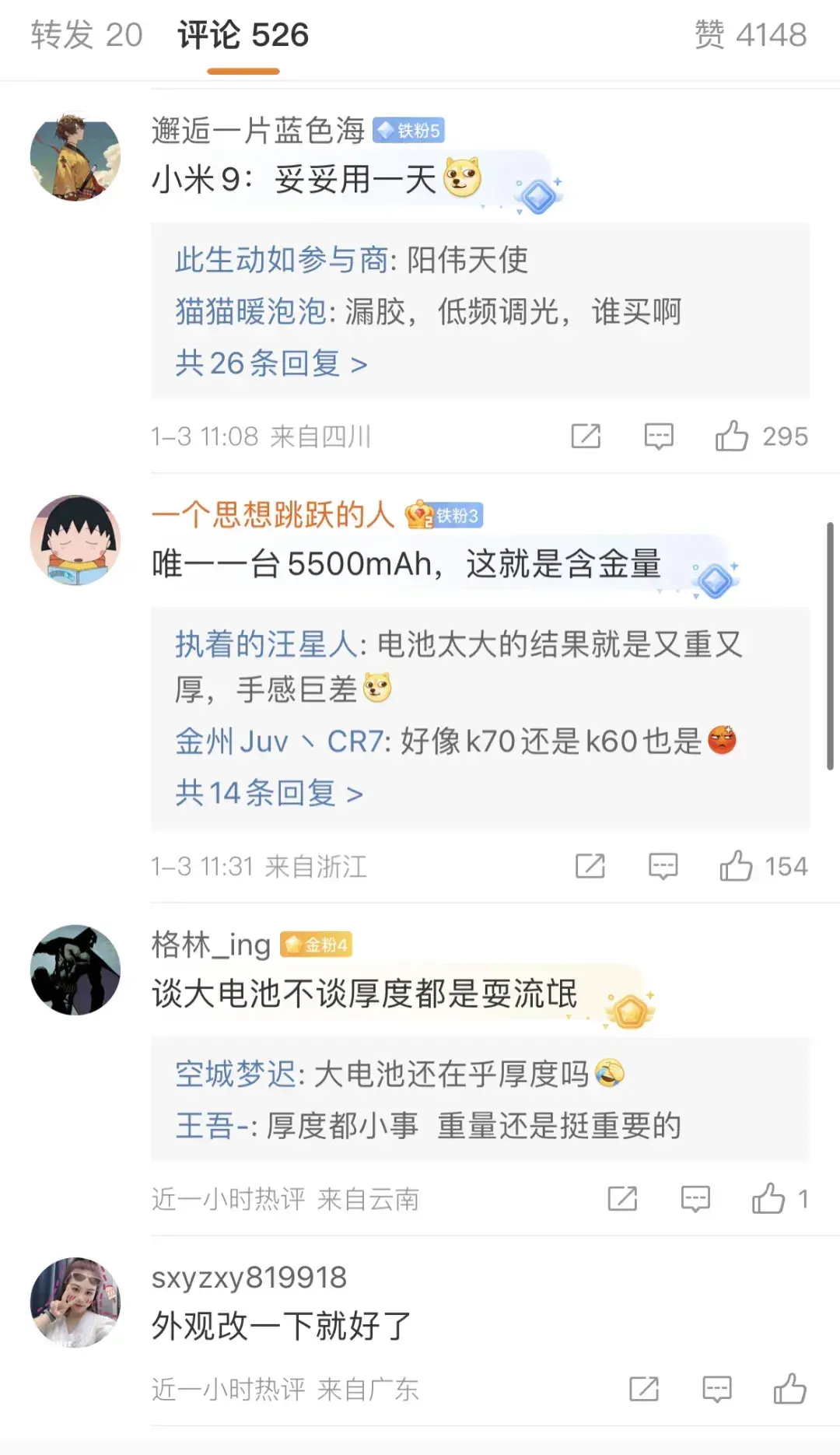Open the avatar of 格林_ing
Screen dimensions: 840x1455
click(x=75, y=969)
